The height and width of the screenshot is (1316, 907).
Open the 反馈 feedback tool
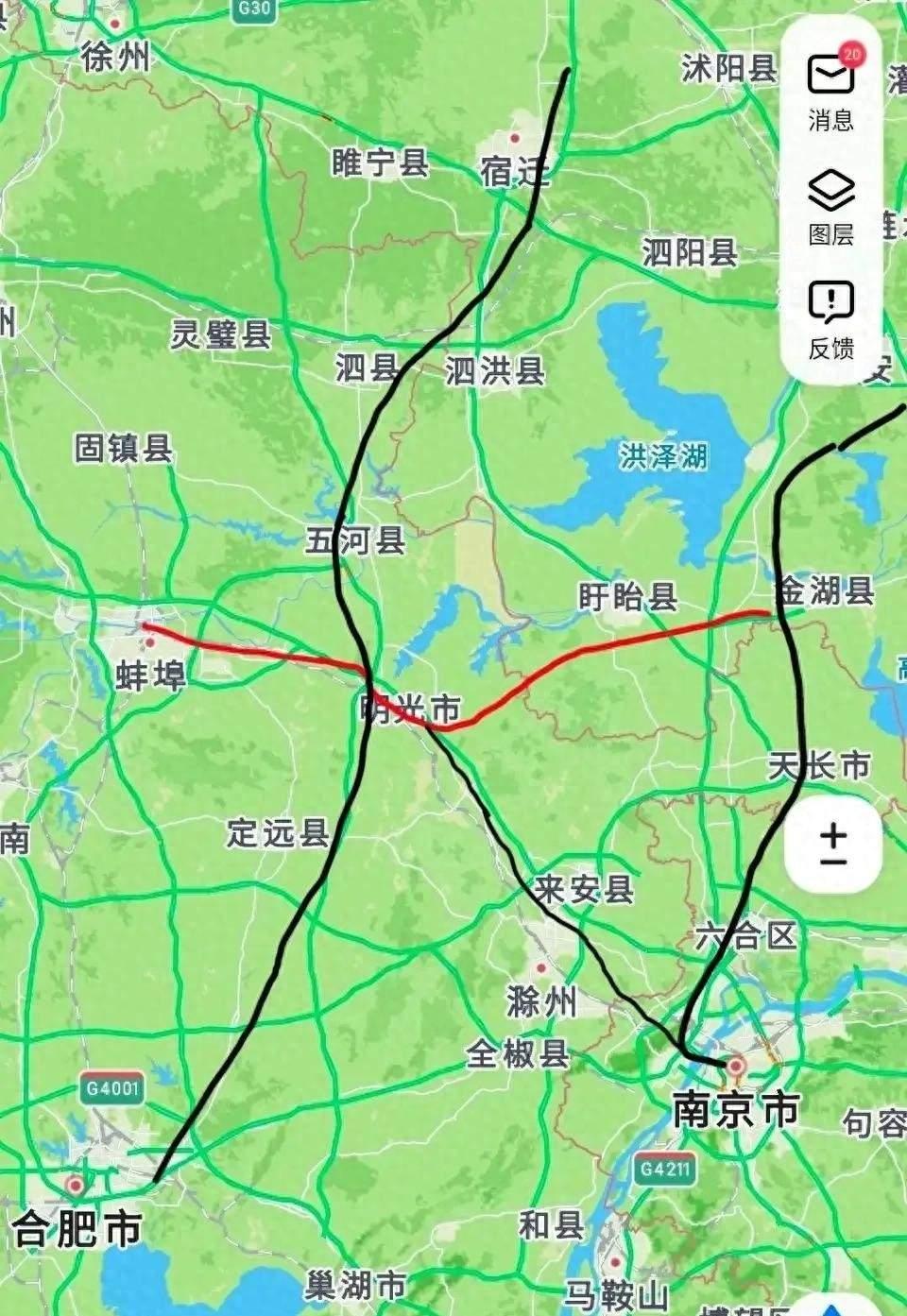[830, 321]
